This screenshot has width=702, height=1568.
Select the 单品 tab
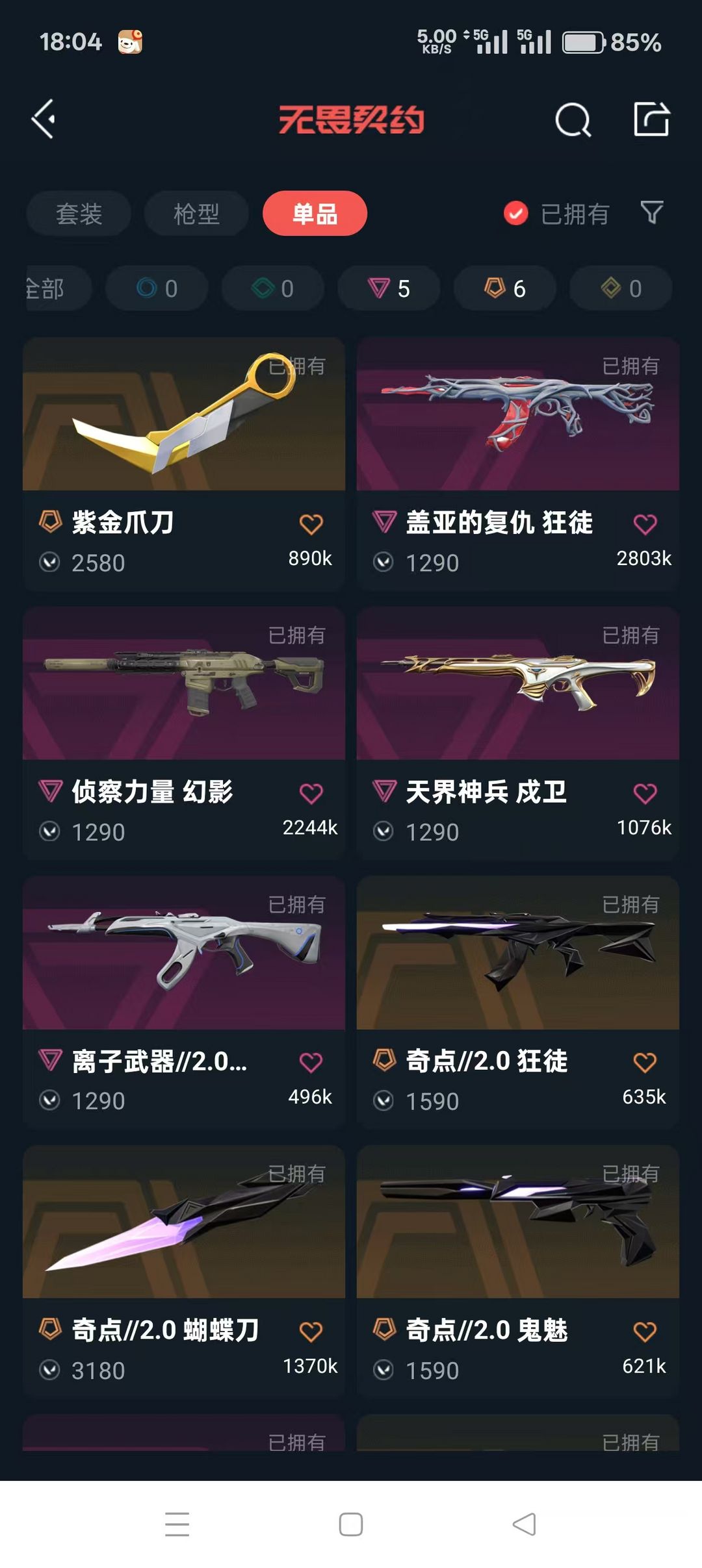tap(315, 214)
